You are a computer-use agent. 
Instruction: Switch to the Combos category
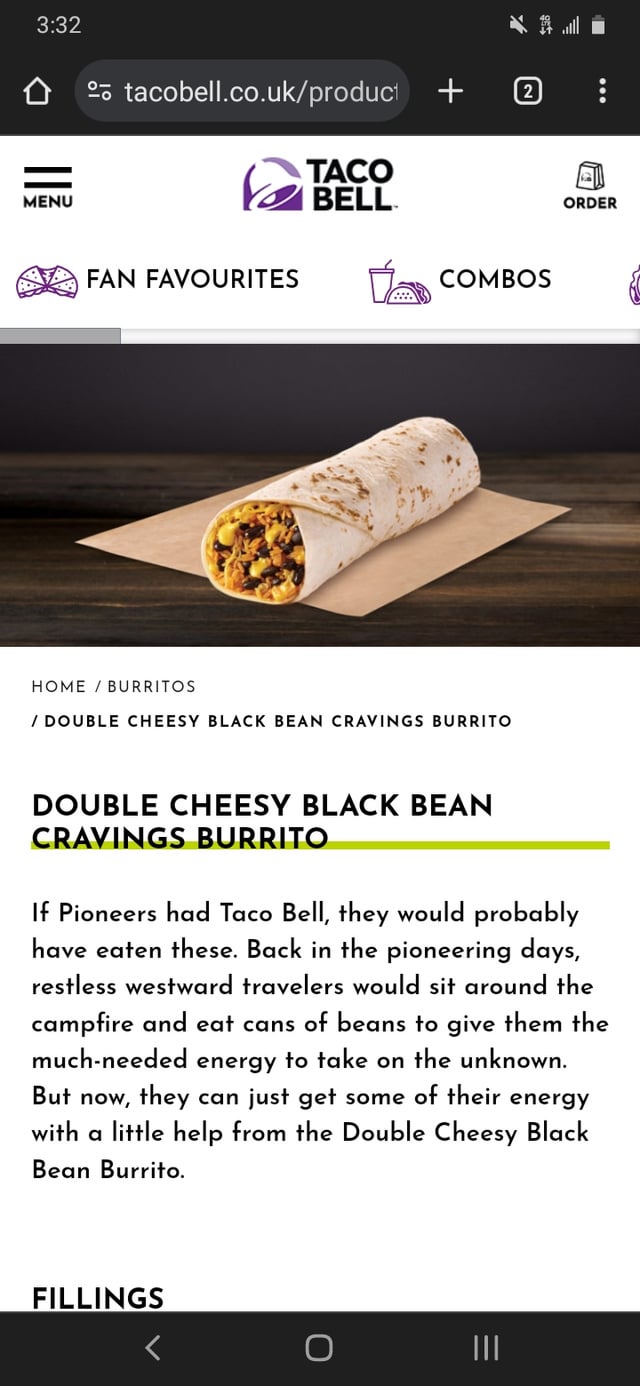[460, 279]
